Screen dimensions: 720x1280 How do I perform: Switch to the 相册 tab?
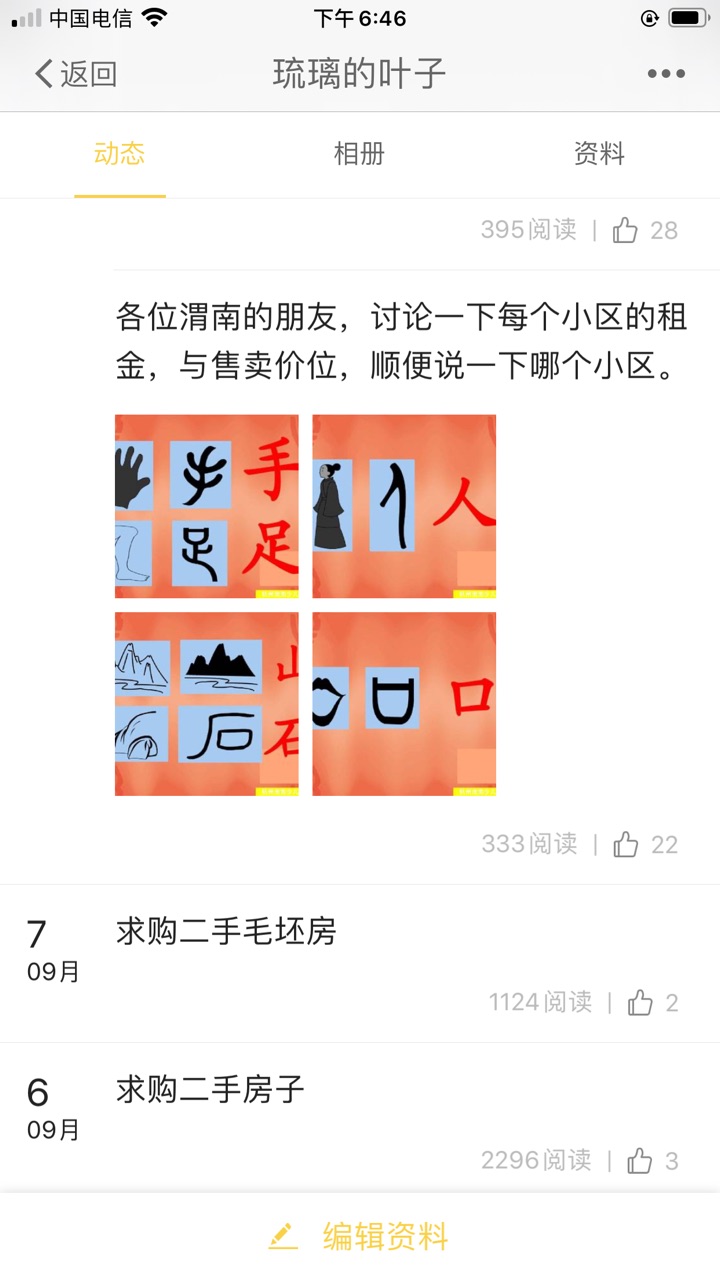click(359, 154)
